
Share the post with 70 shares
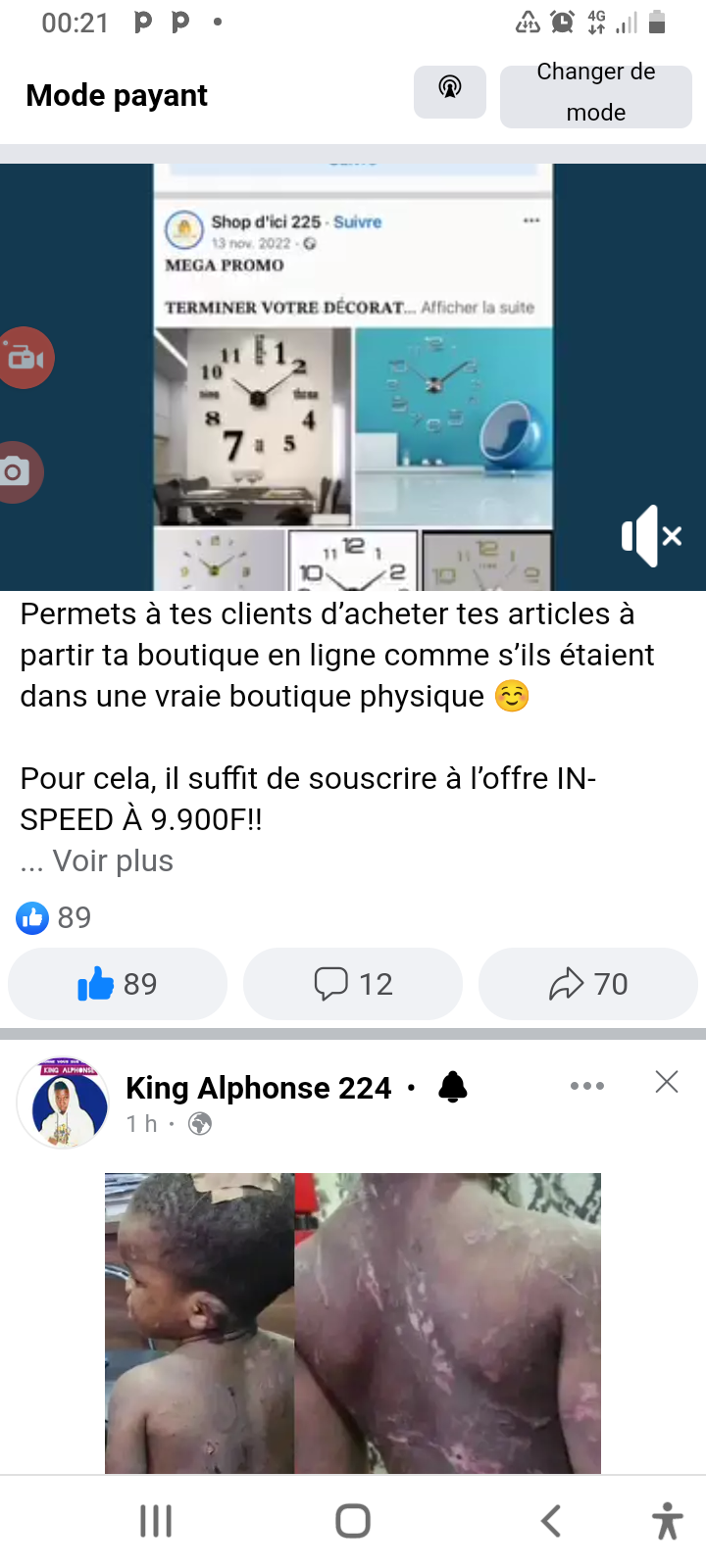[588, 983]
